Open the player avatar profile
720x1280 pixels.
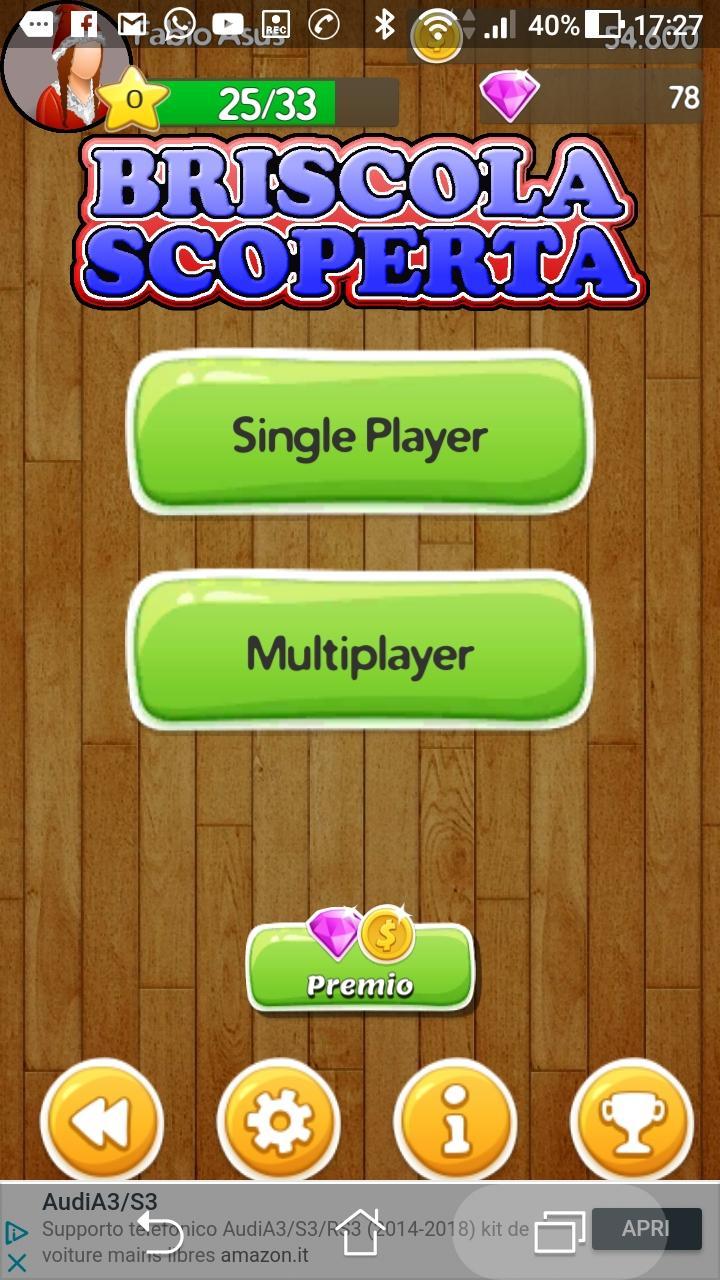pyautogui.click(x=66, y=68)
